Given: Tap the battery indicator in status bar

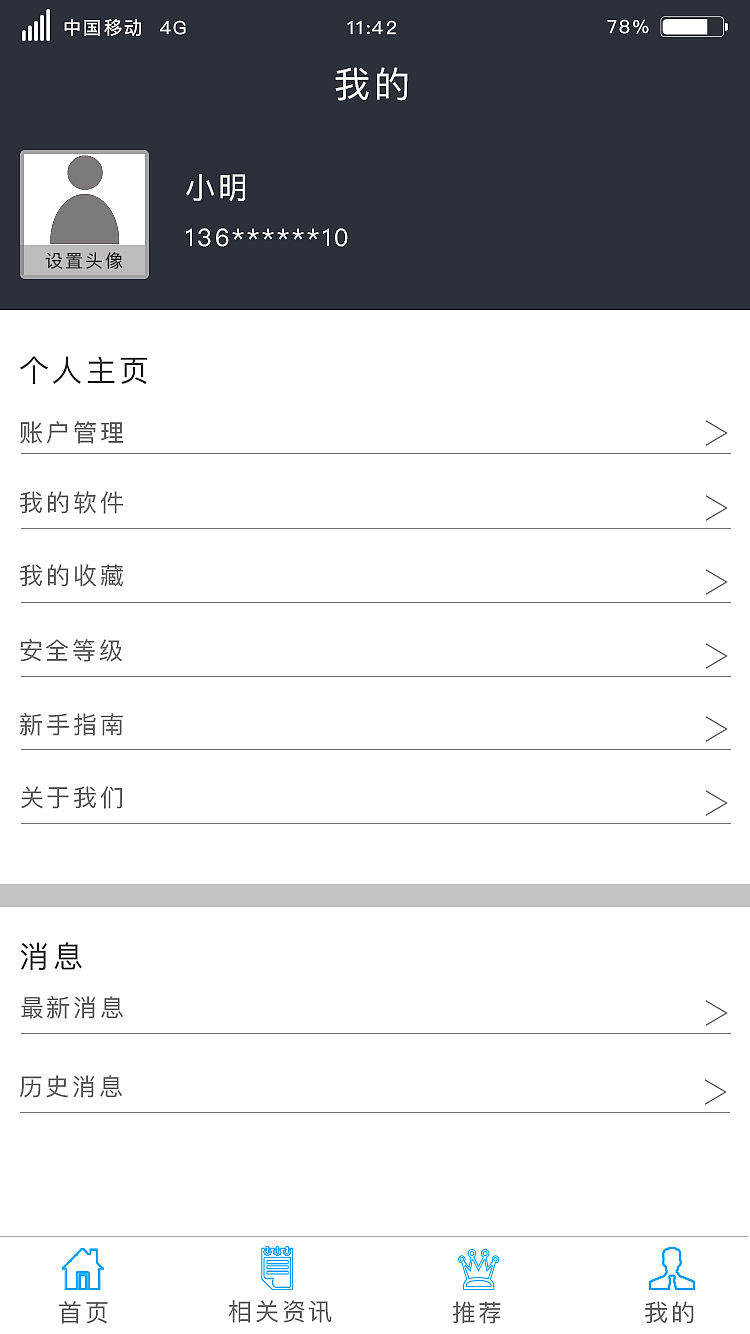Looking at the screenshot, I should point(690,27).
